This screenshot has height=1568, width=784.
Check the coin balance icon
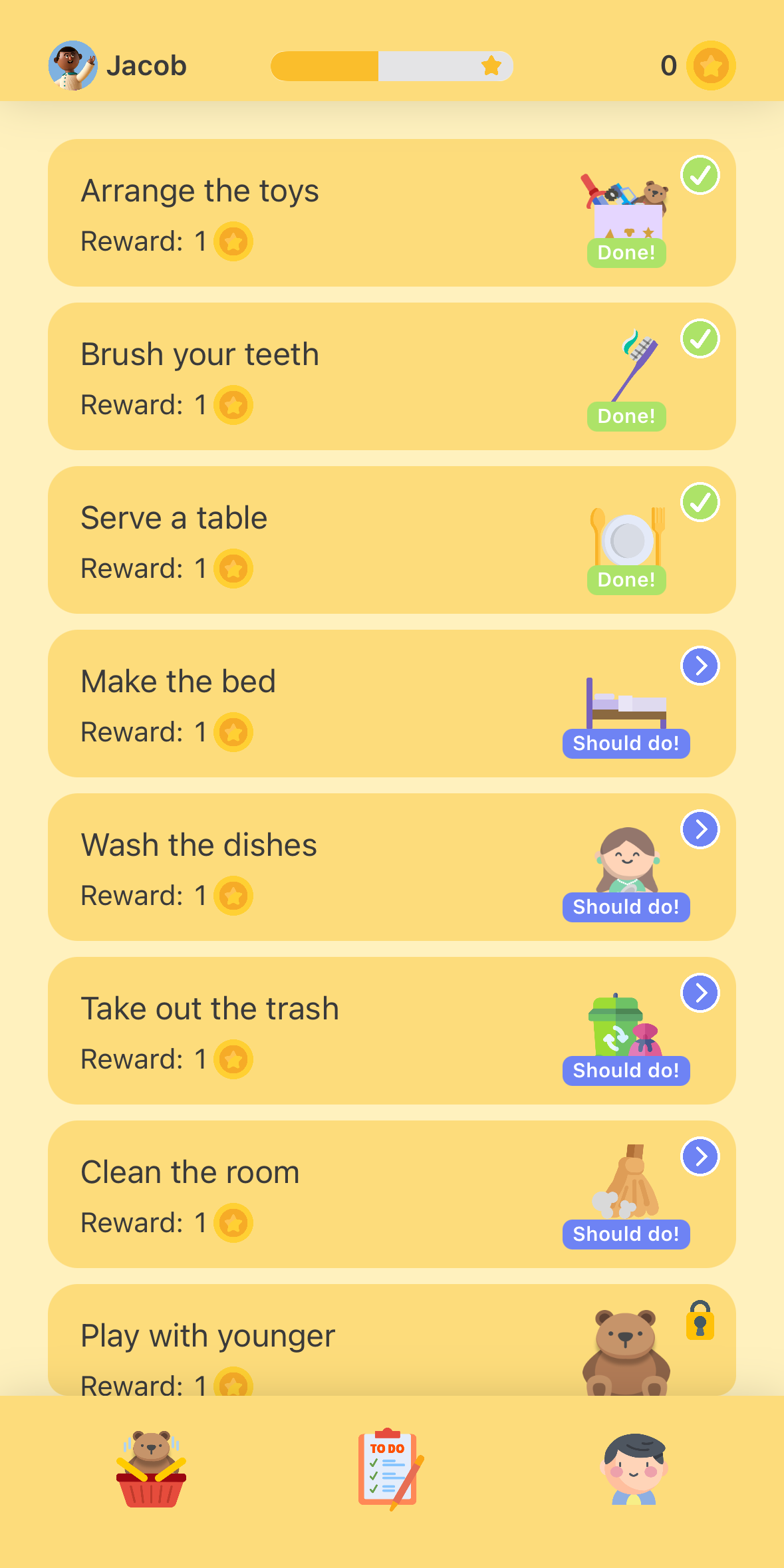tap(711, 66)
